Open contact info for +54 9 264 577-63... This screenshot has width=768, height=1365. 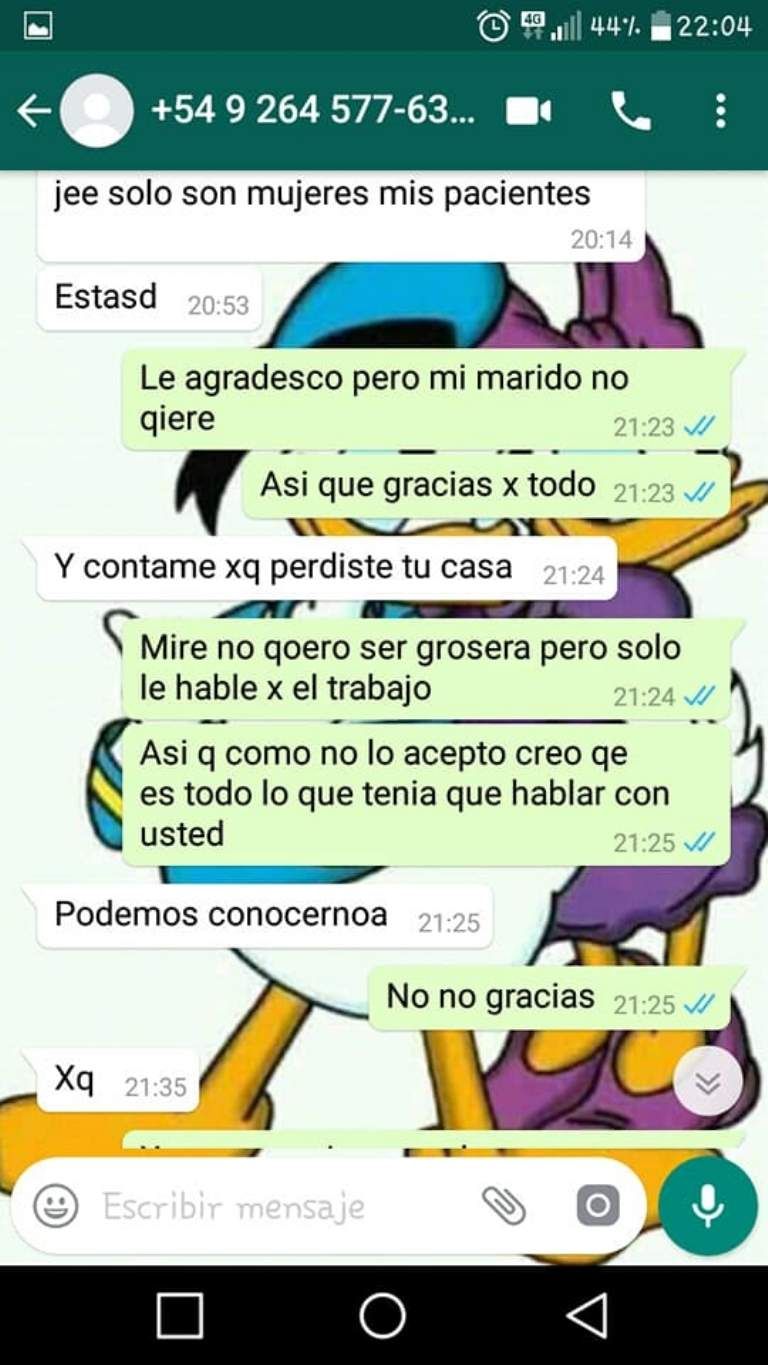(312, 111)
